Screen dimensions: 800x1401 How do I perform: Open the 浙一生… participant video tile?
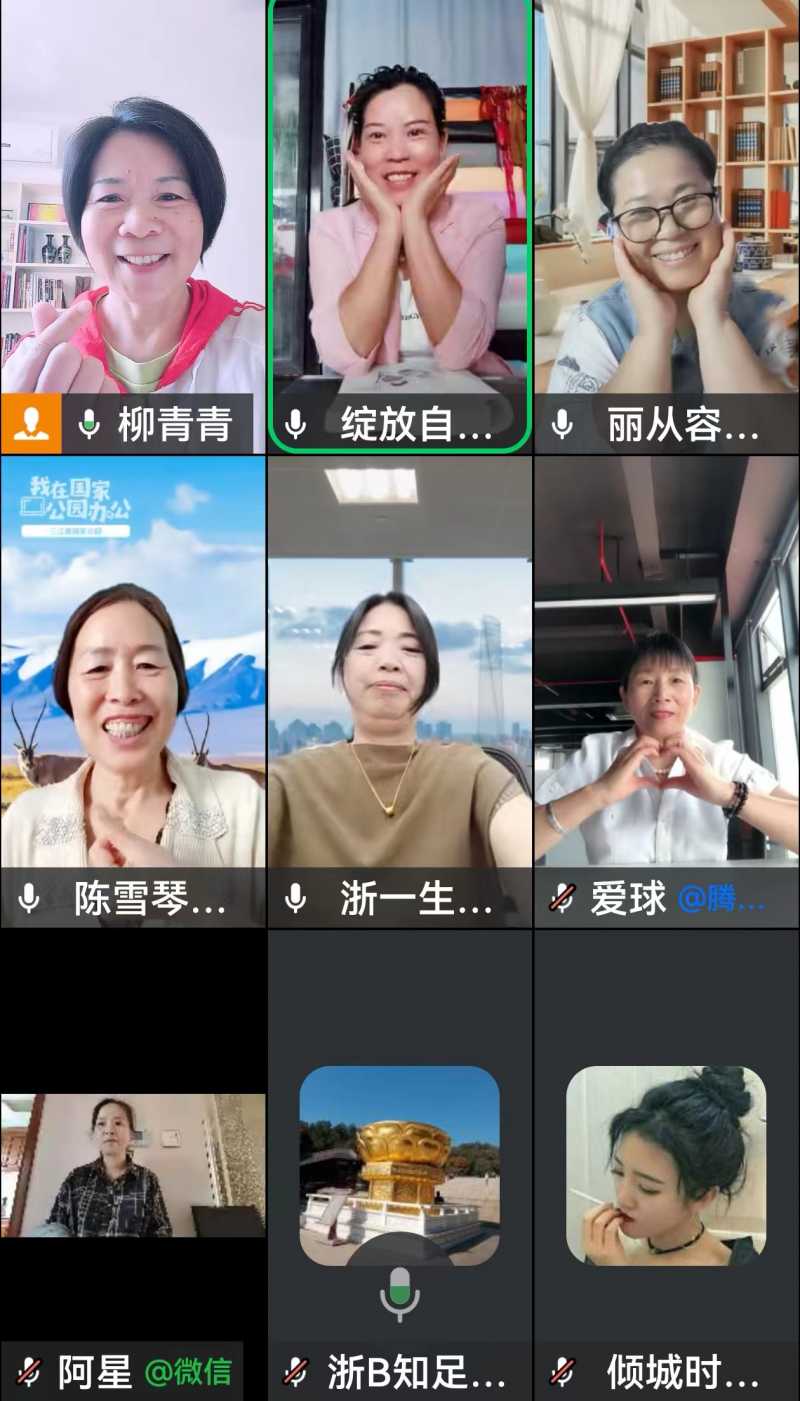400,690
